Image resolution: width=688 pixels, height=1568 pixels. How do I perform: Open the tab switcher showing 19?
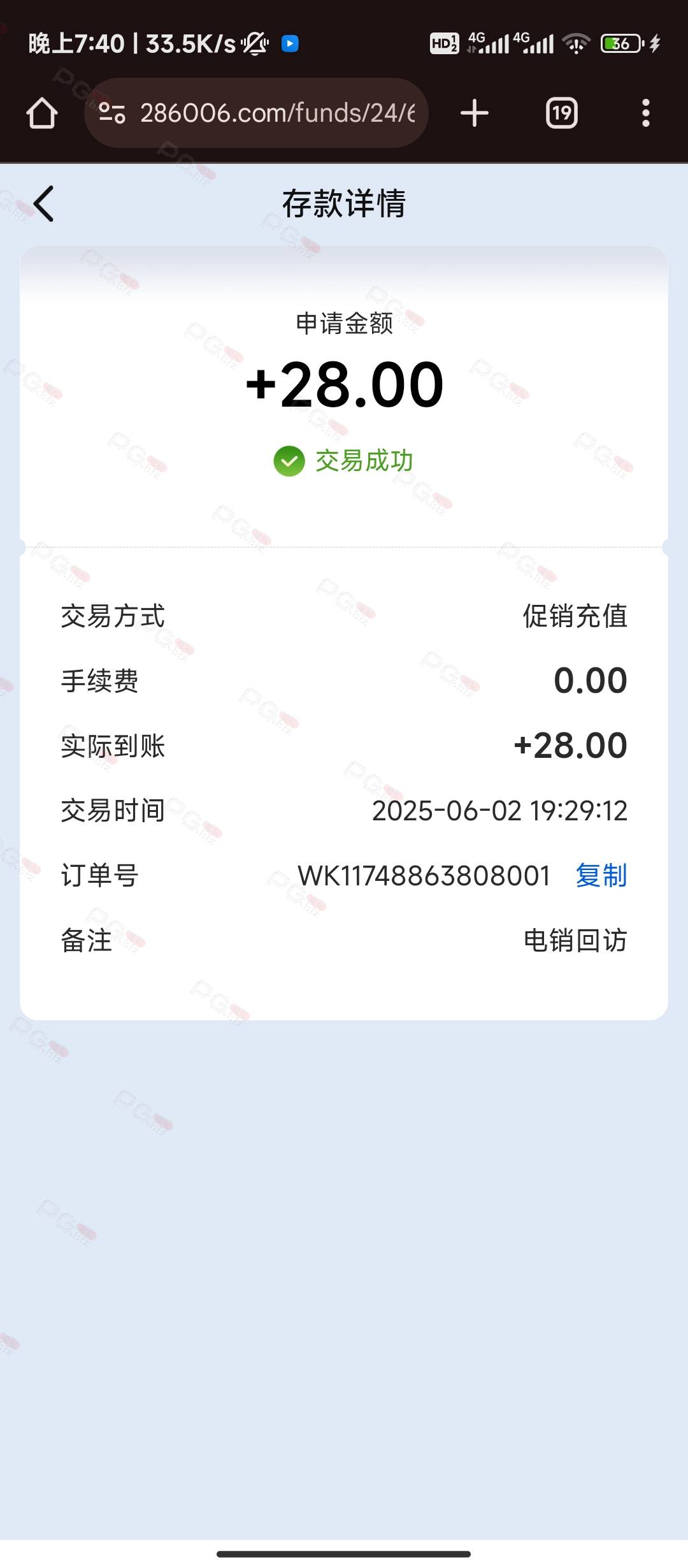tap(562, 113)
